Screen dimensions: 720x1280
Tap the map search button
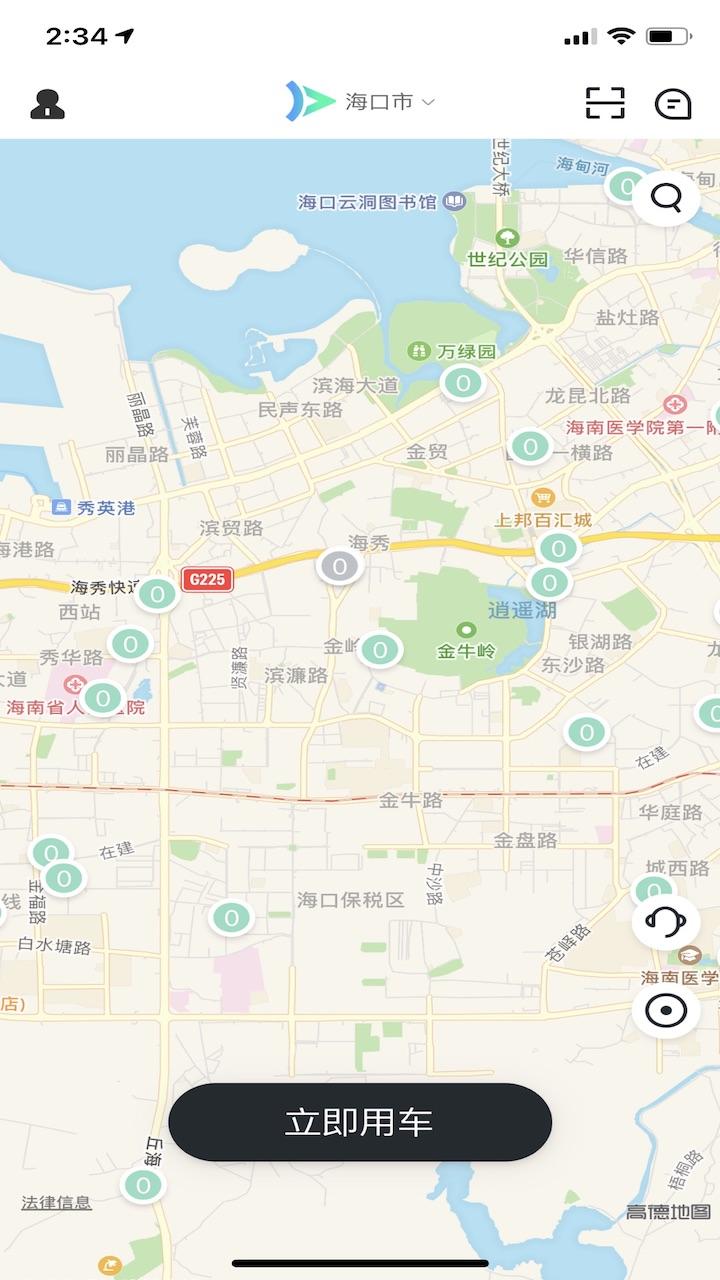tap(666, 197)
